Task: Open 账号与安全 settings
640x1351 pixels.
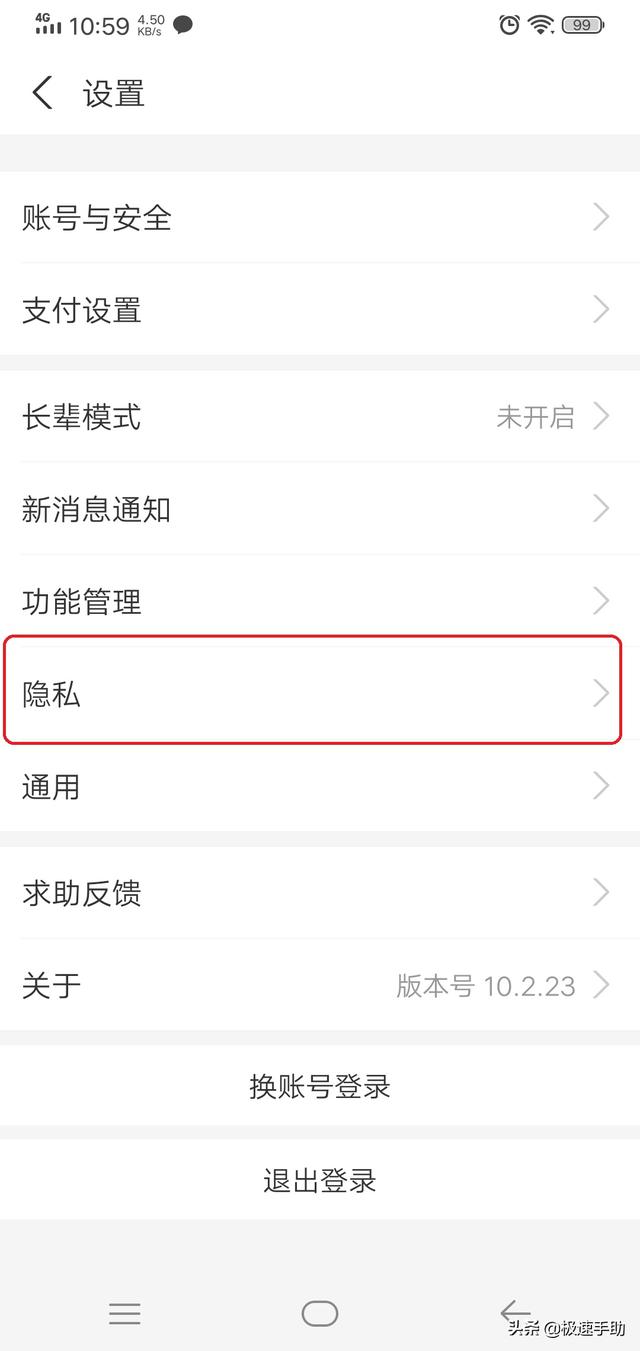Action: (x=320, y=217)
